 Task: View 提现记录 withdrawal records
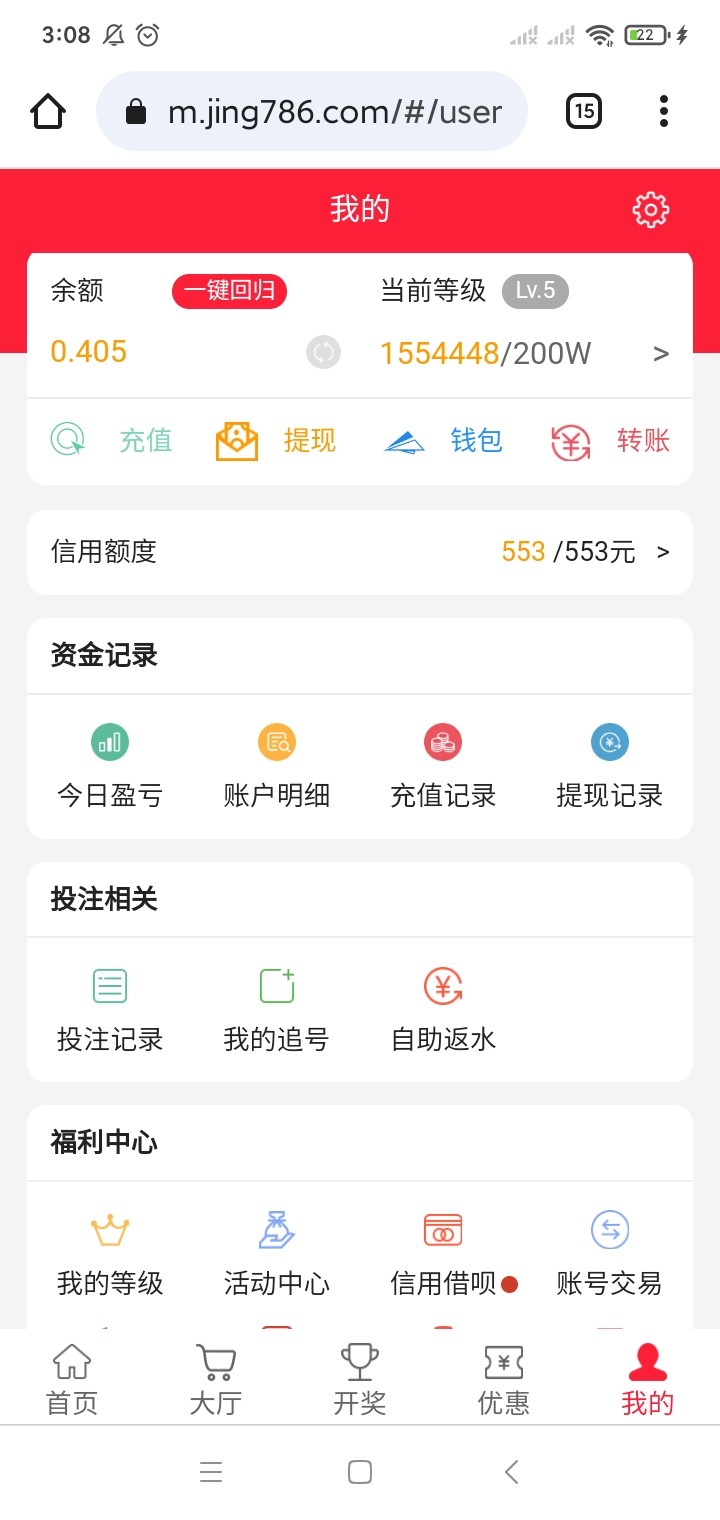coord(609,767)
